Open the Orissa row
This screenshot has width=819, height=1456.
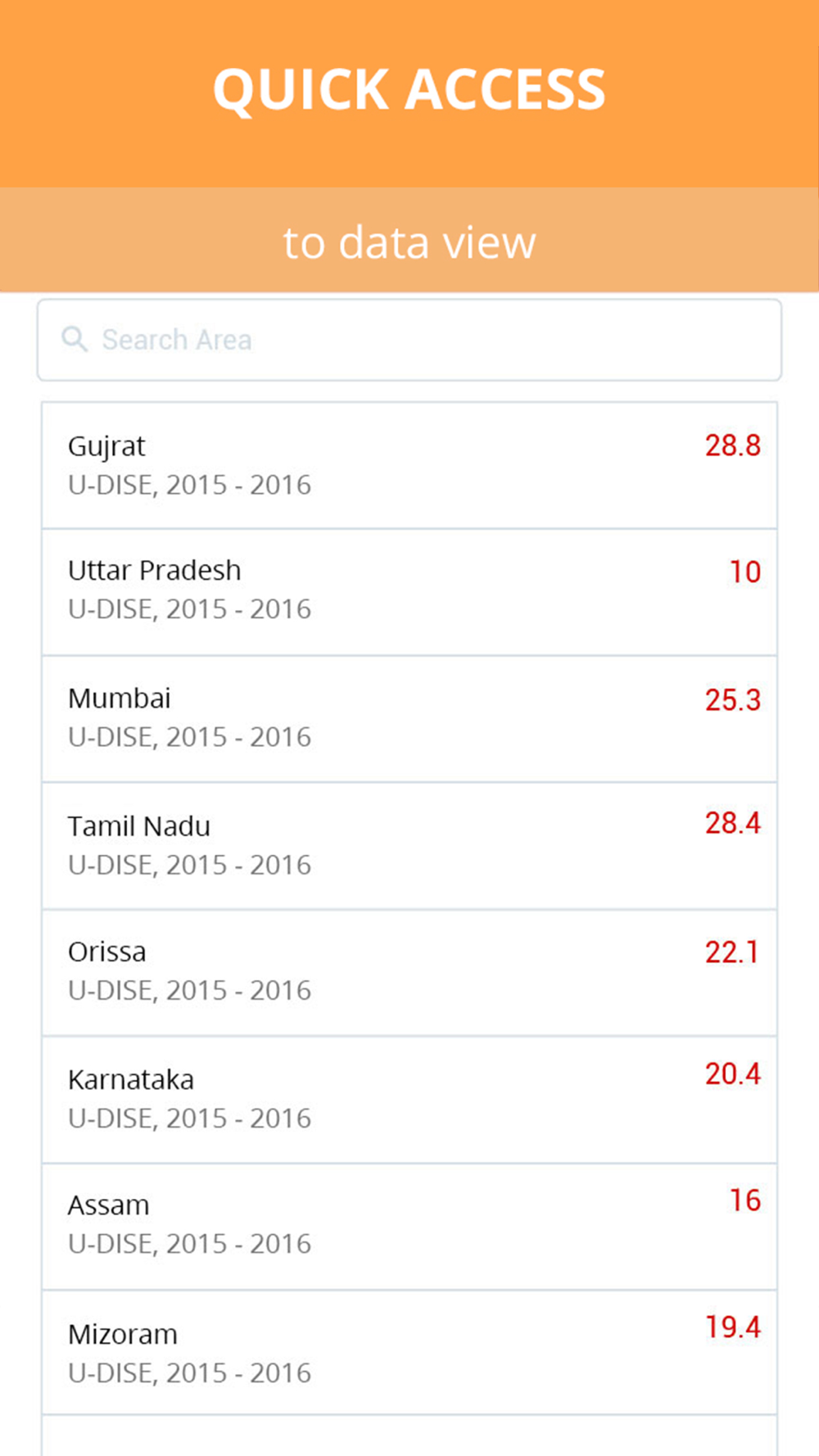coord(409,973)
